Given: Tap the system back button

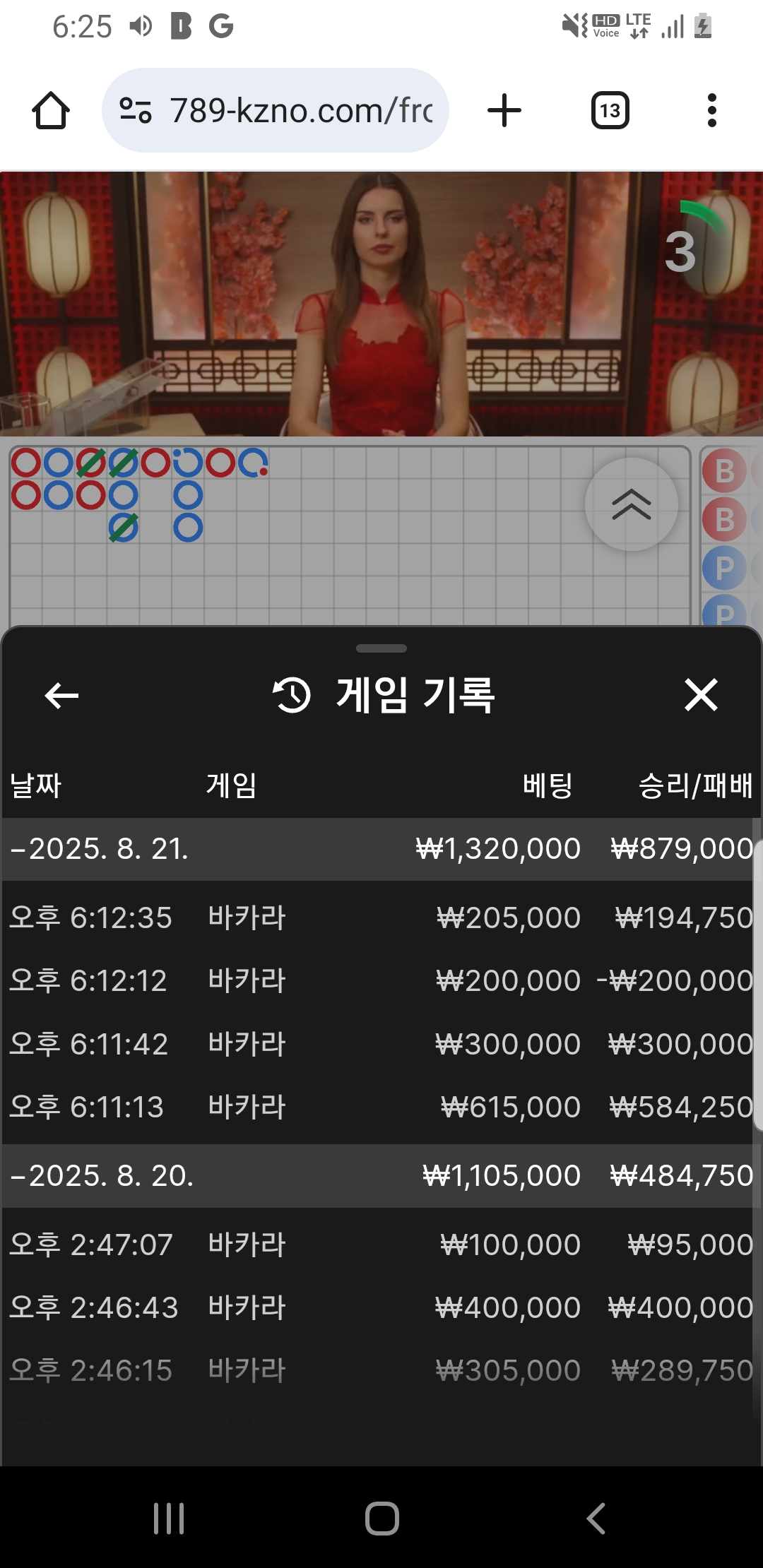Looking at the screenshot, I should pos(596,1518).
